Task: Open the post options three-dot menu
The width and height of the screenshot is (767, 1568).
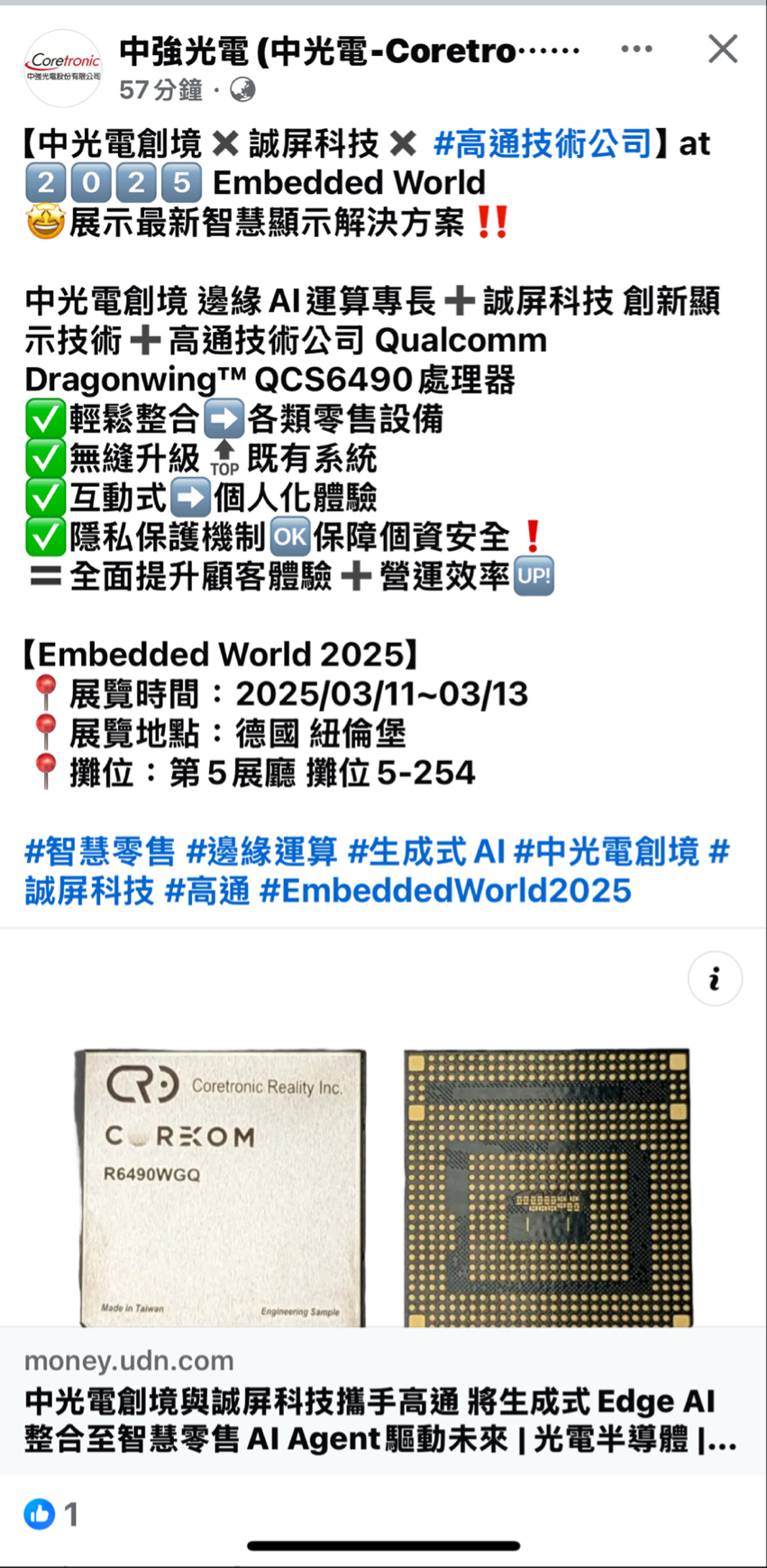Action: 636,50
